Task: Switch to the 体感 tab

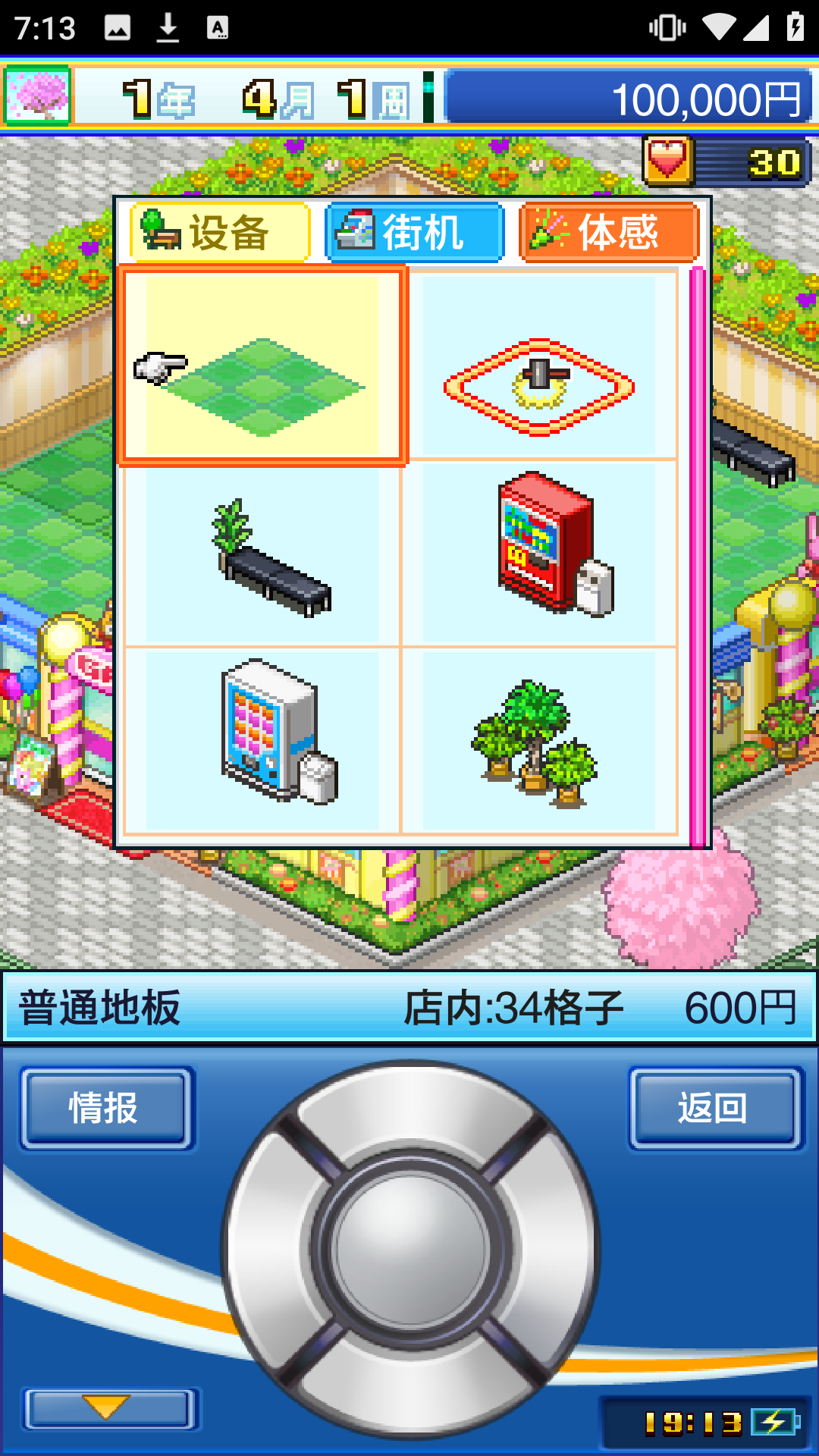Action: (x=609, y=230)
